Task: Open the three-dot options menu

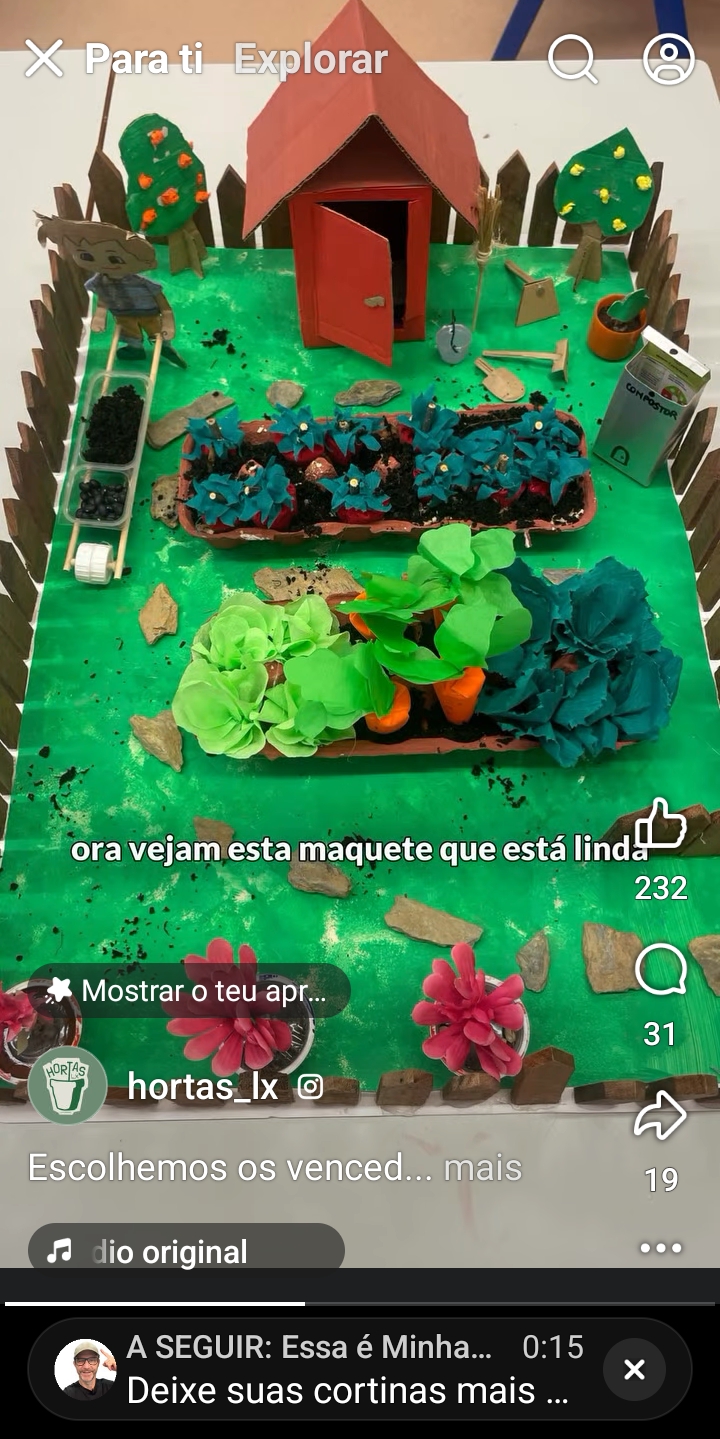Action: click(x=661, y=1248)
